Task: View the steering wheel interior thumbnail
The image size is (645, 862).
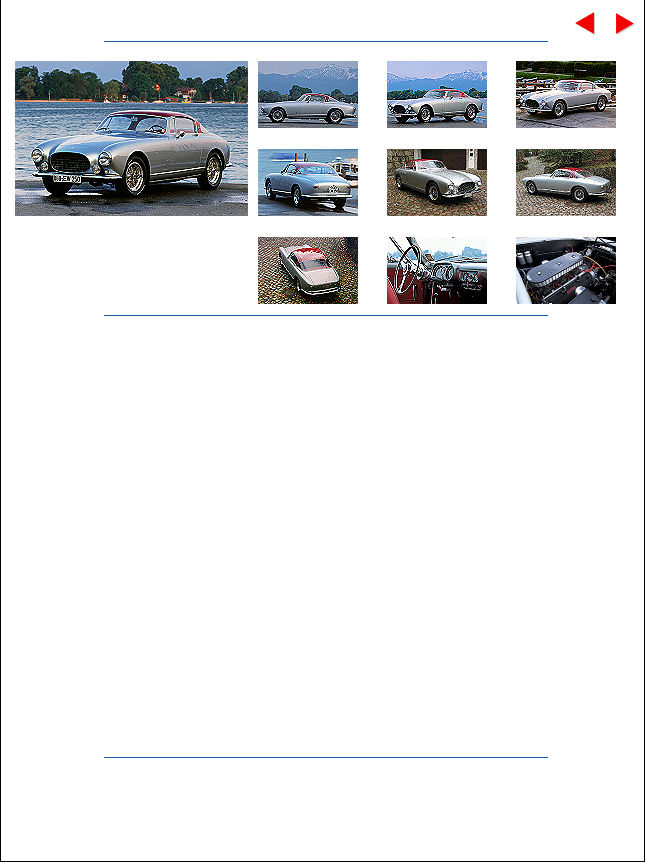Action: pos(437,270)
